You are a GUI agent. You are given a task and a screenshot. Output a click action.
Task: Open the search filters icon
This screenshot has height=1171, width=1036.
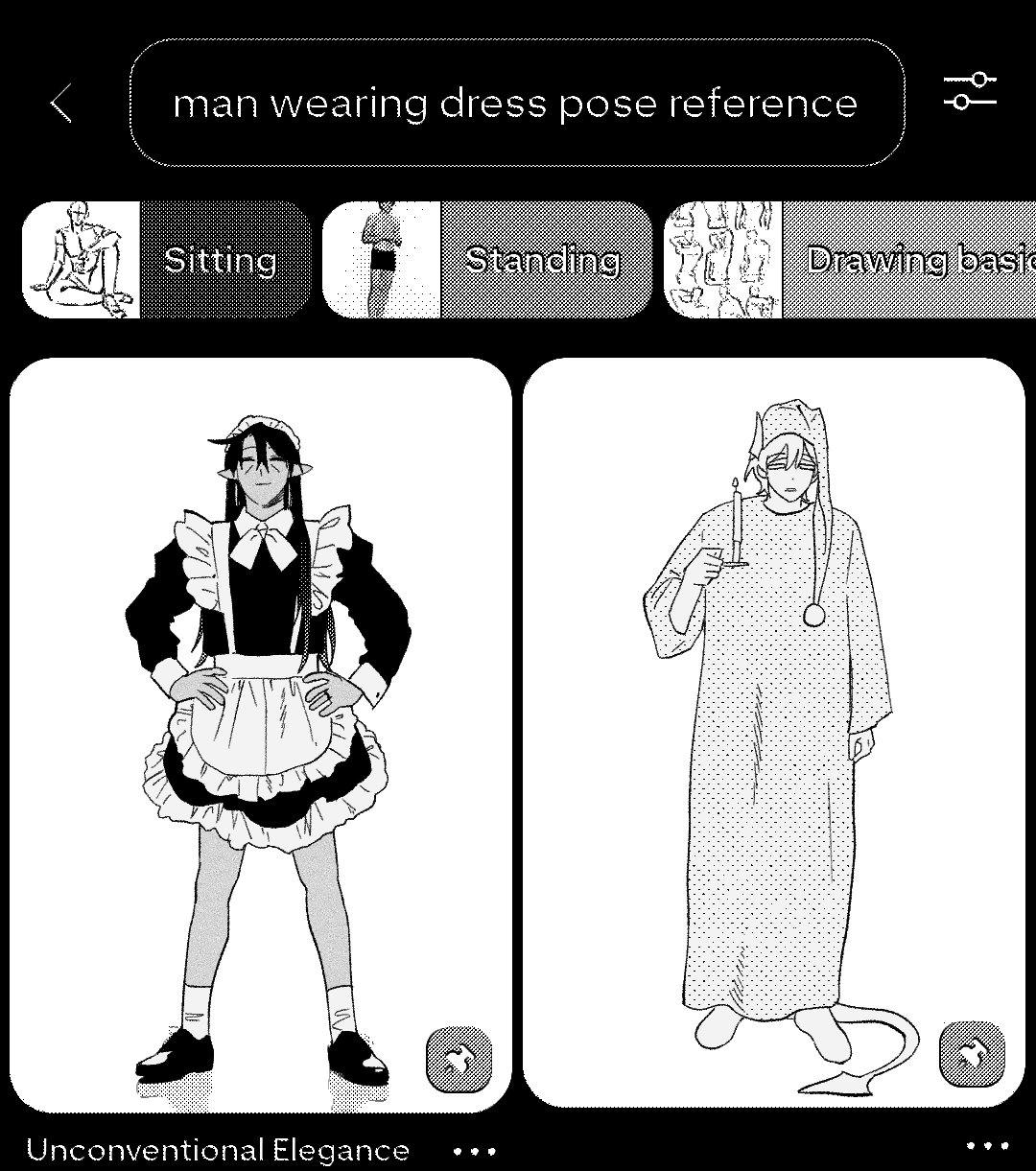tap(970, 92)
